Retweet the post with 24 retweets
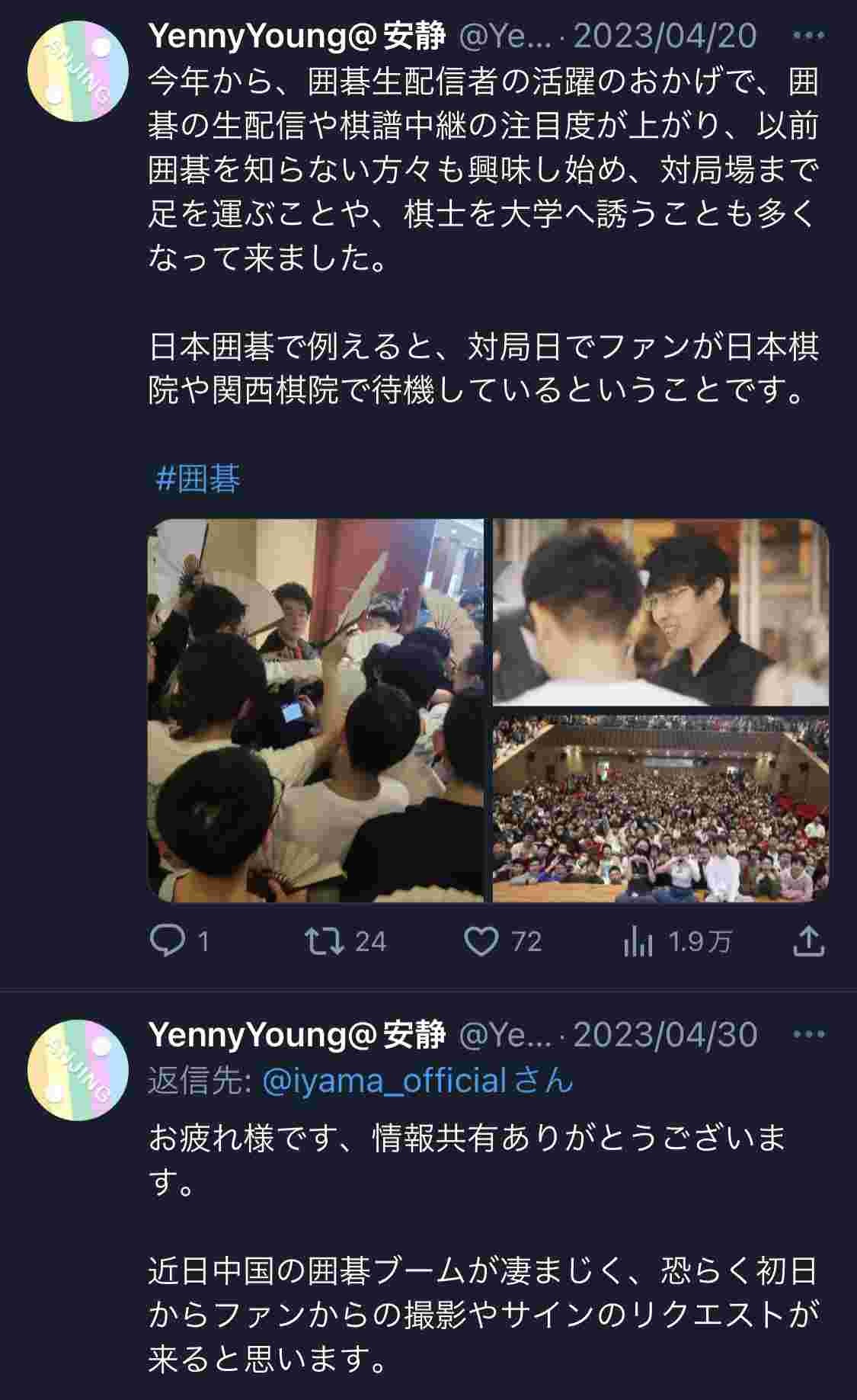The image size is (857, 1400). click(321, 942)
